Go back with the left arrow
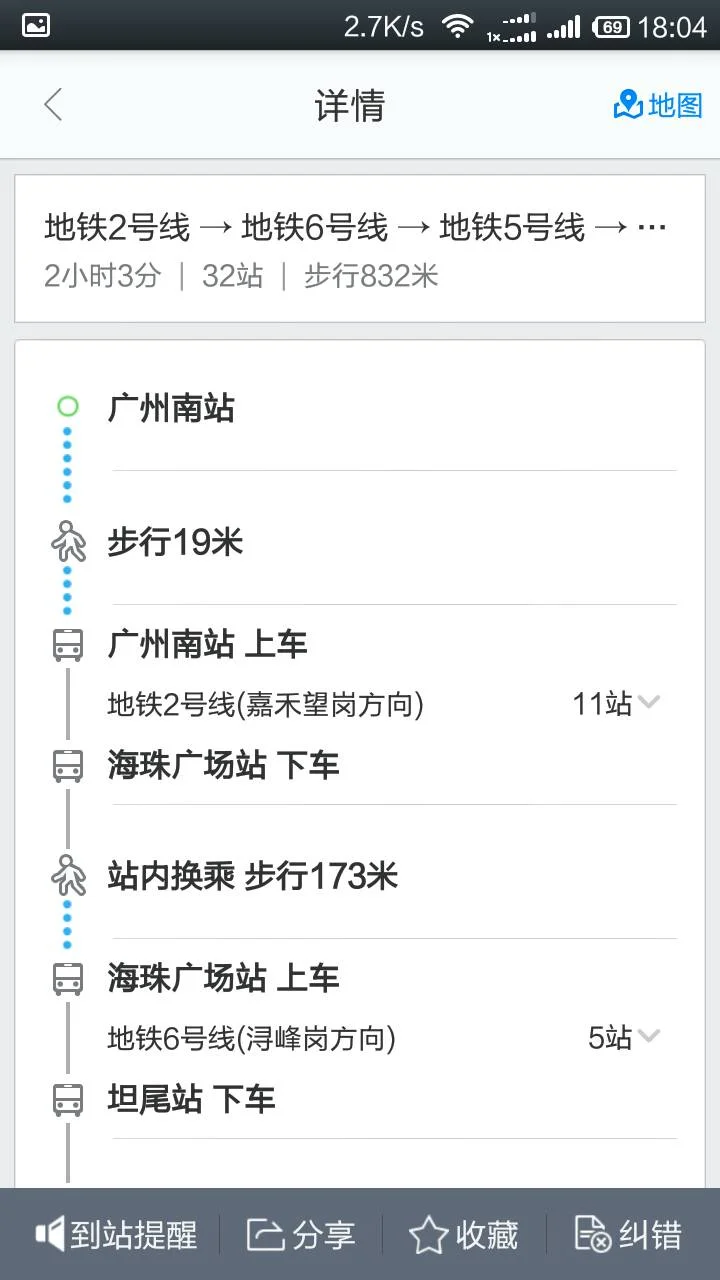This screenshot has height=1280, width=720. pyautogui.click(x=52, y=106)
